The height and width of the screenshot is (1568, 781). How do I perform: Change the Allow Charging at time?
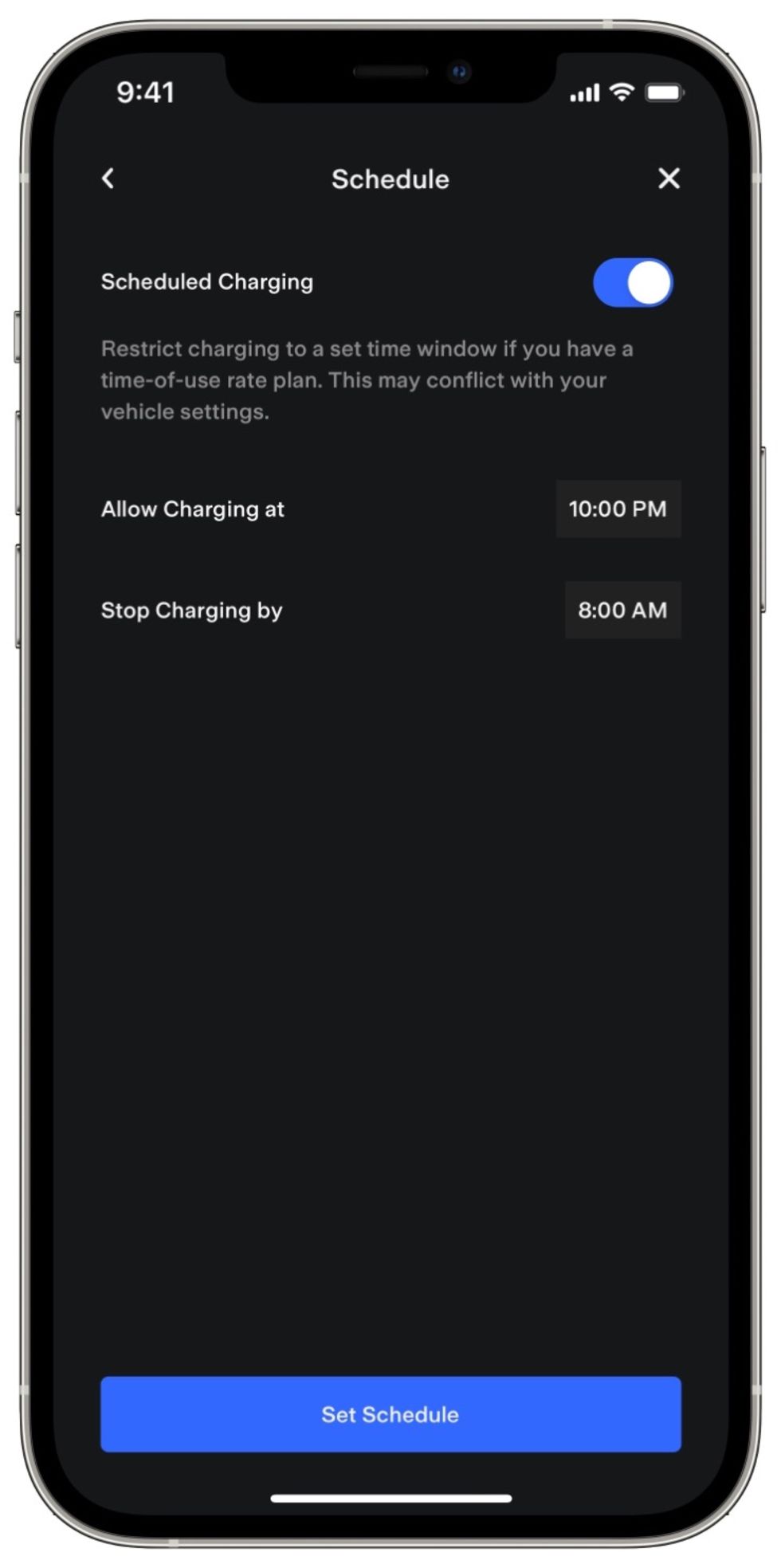pos(618,509)
